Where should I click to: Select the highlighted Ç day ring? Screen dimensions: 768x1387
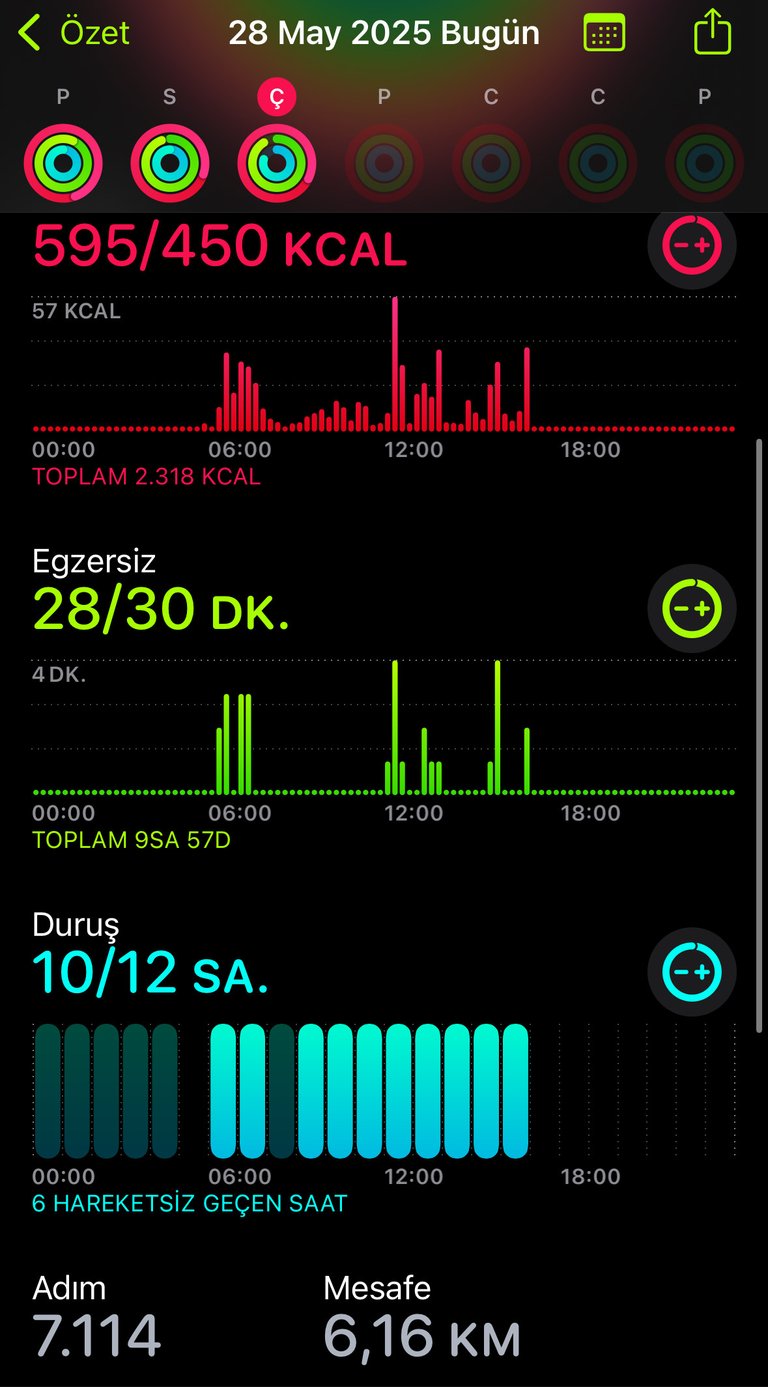coord(277,162)
